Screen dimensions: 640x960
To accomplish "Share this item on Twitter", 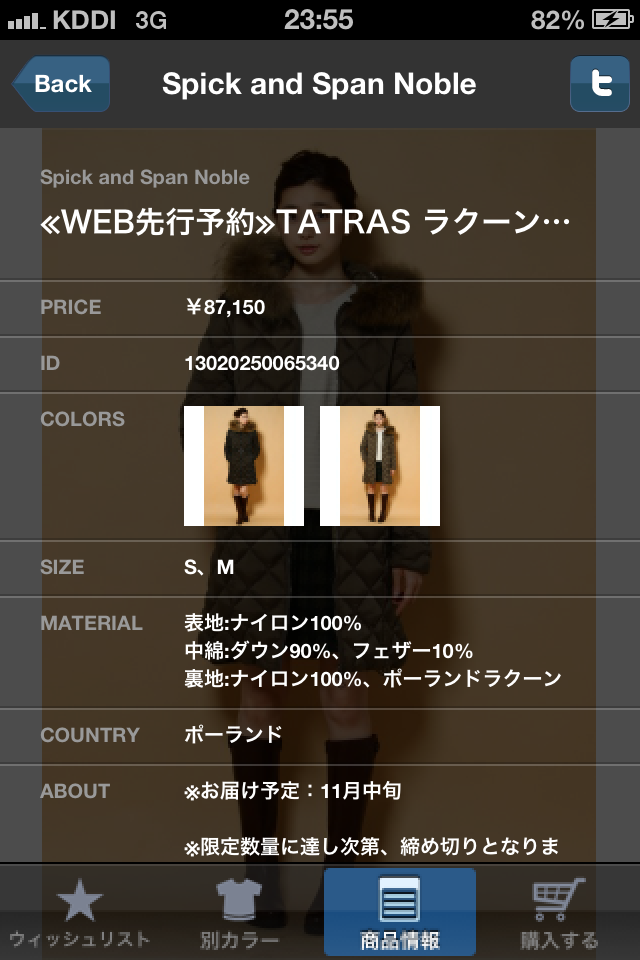I will (x=599, y=84).
